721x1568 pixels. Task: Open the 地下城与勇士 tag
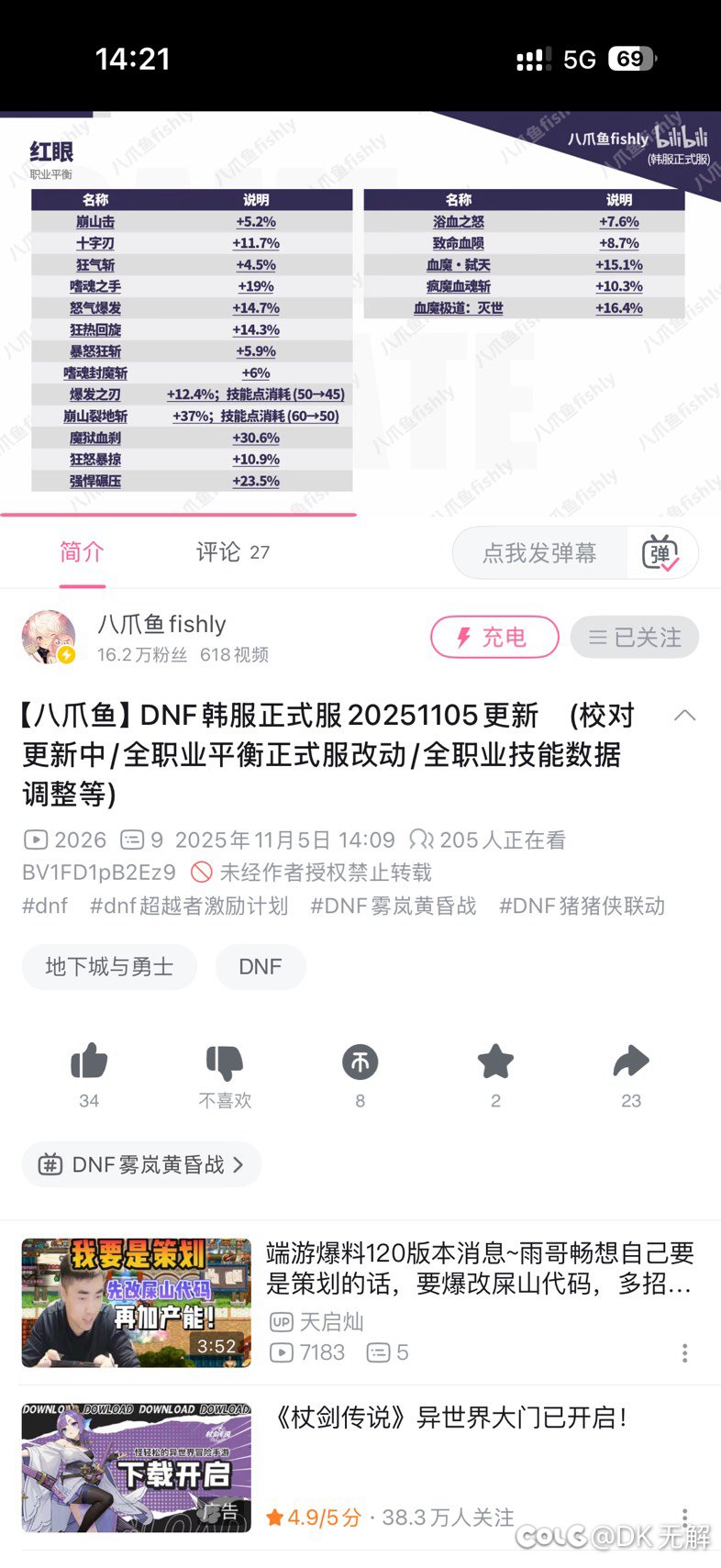pos(108,966)
